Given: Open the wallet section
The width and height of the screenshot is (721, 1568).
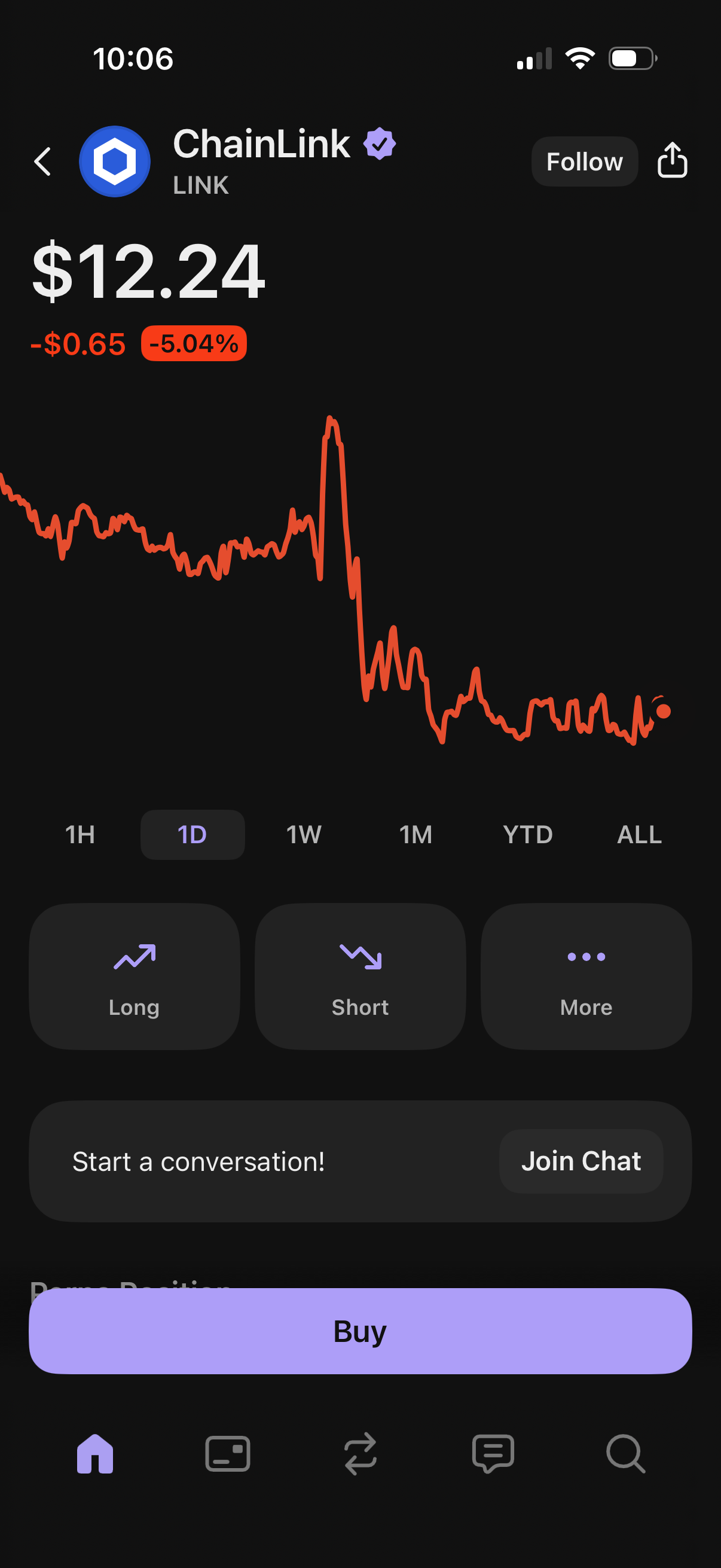Looking at the screenshot, I should (x=228, y=1455).
